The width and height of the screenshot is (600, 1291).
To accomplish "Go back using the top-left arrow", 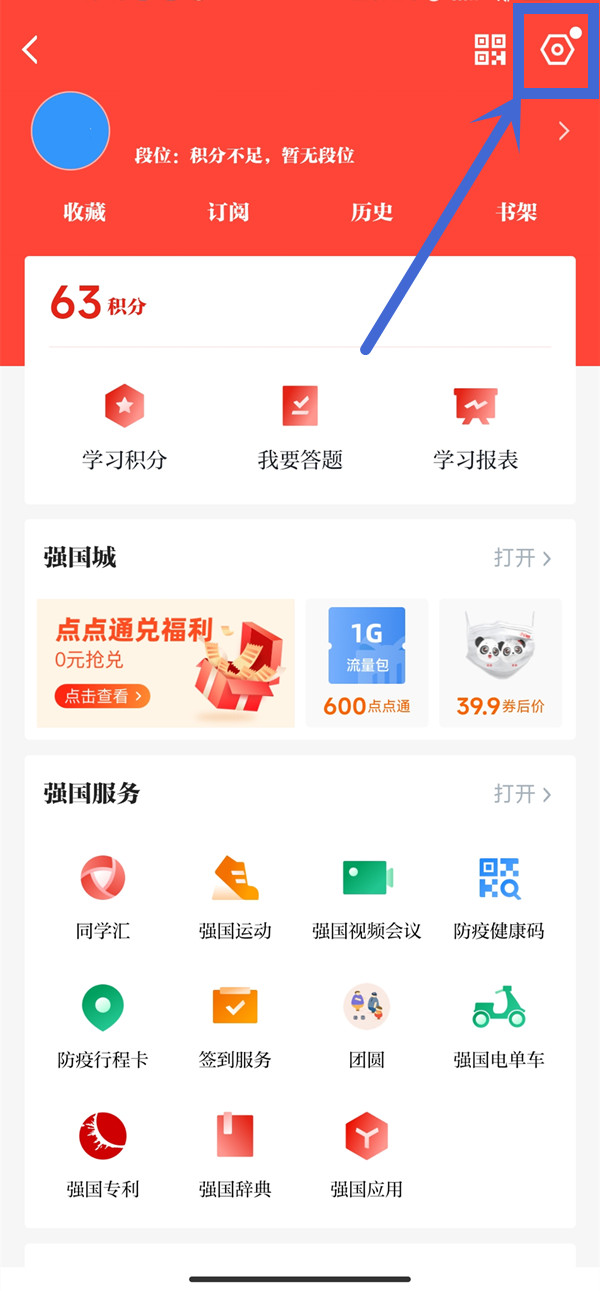I will [x=31, y=50].
